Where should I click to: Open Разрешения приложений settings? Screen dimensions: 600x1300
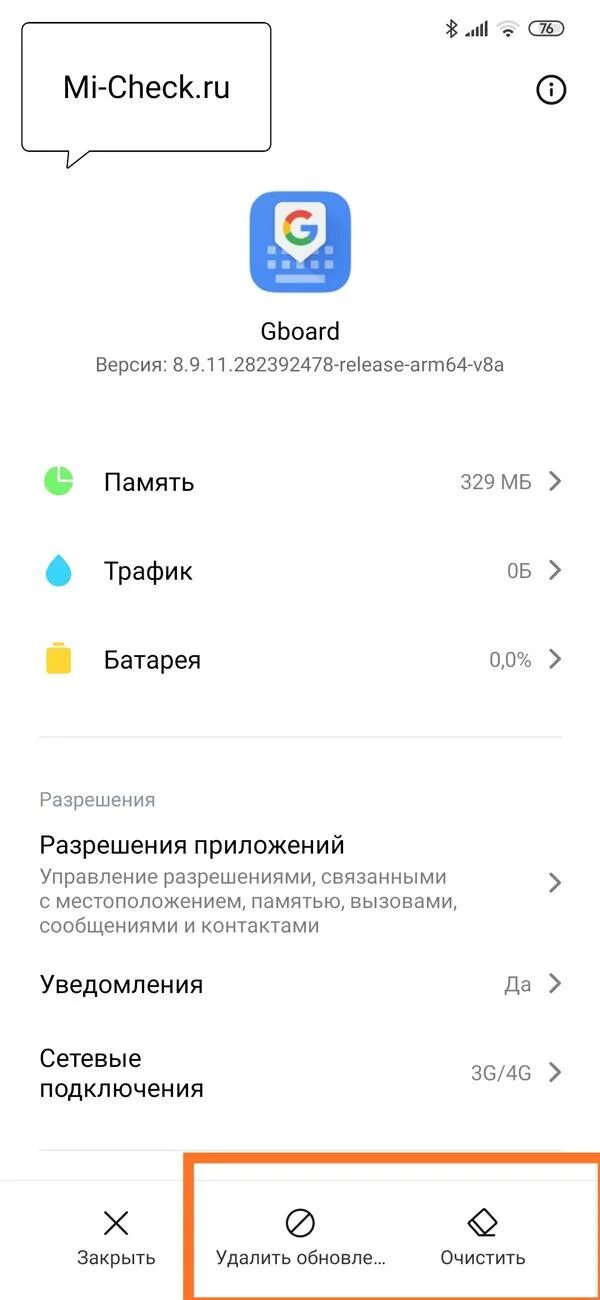coord(300,883)
